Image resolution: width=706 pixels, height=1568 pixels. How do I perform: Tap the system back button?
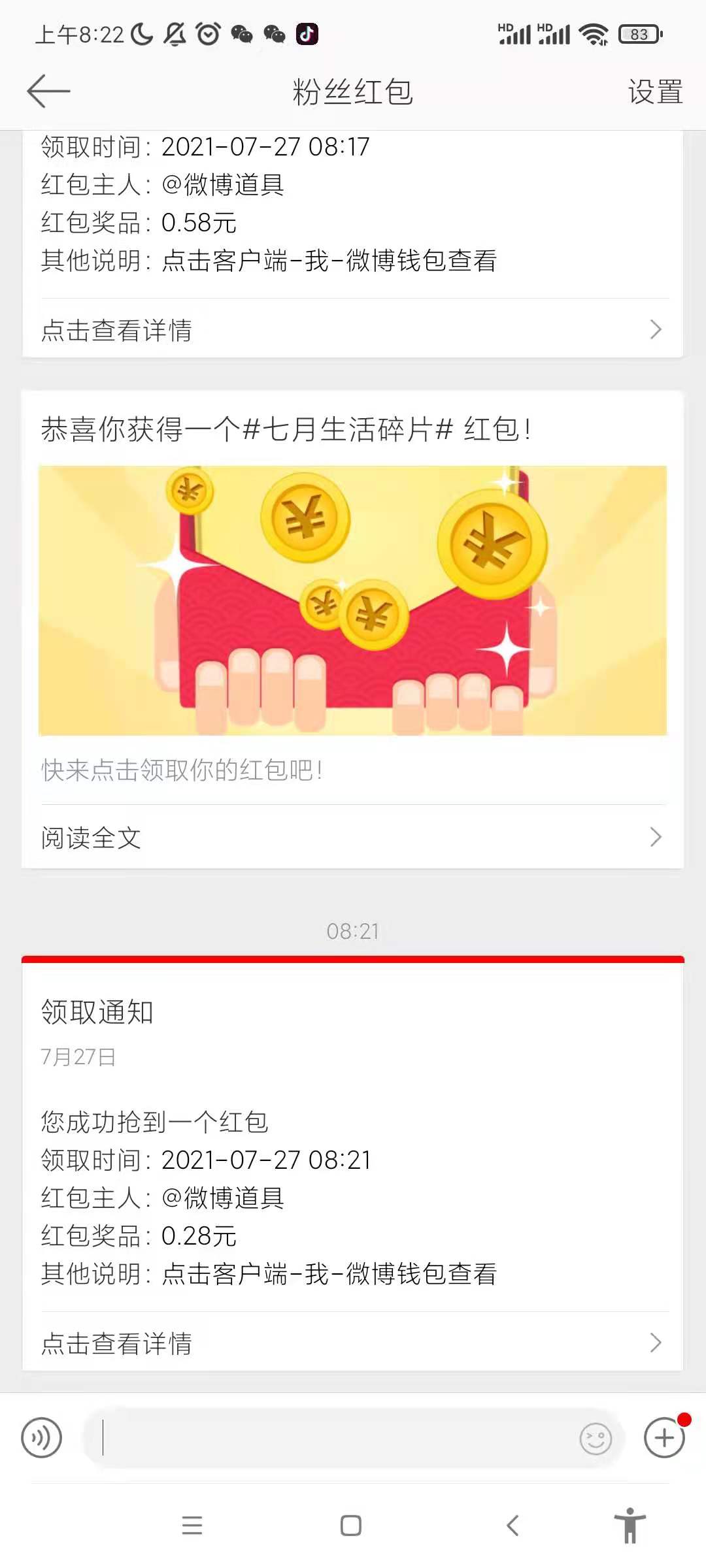pyautogui.click(x=513, y=1526)
